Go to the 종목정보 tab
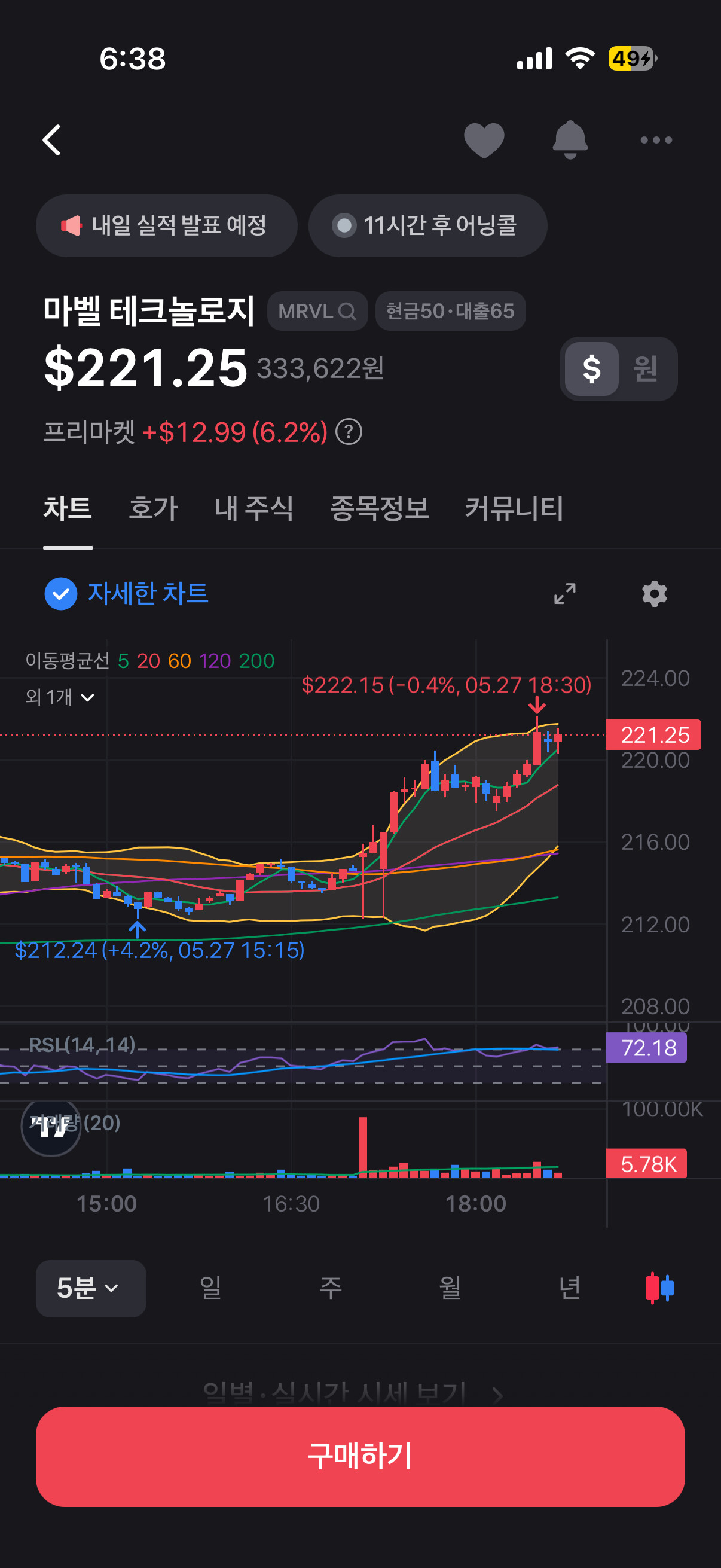Screen dimensions: 721x1568 point(379,509)
